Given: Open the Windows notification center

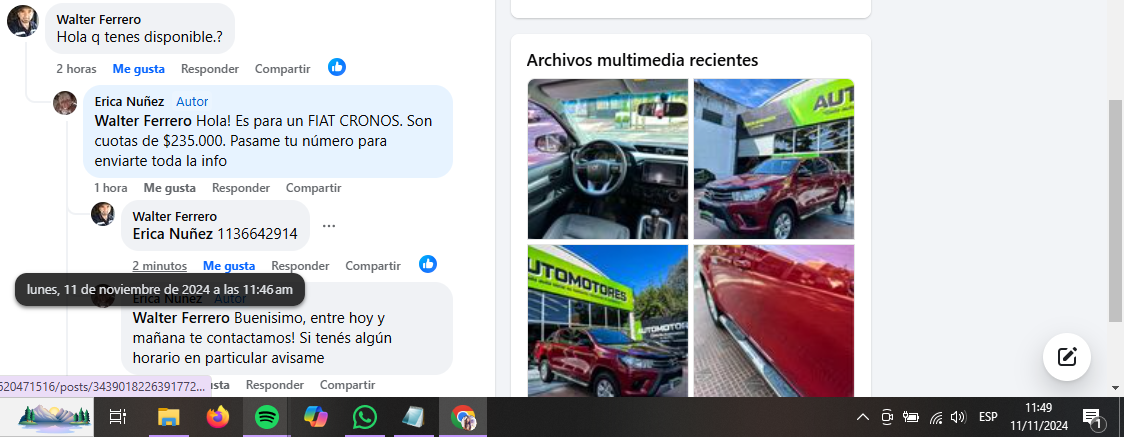Looking at the screenshot, I should tap(1092, 417).
